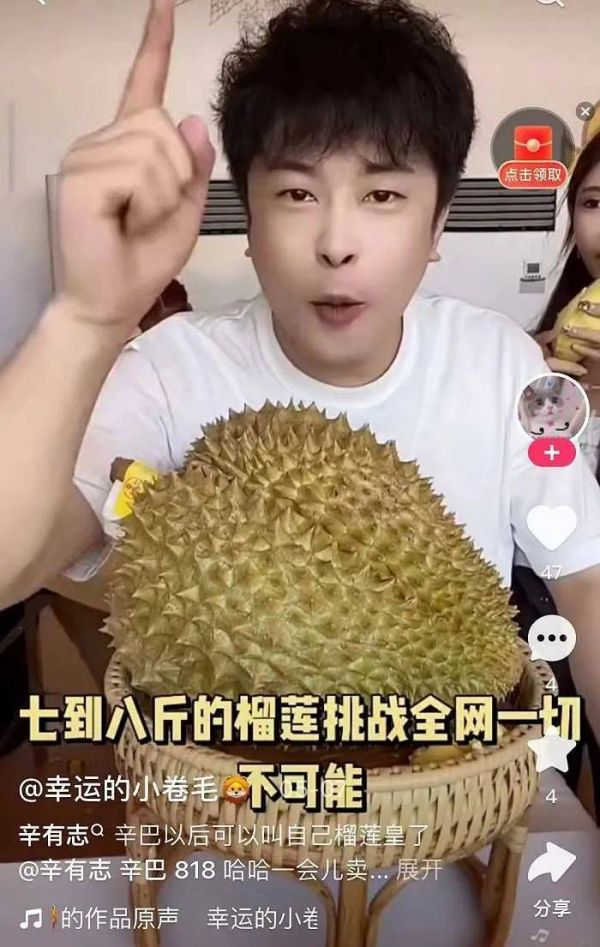The height and width of the screenshot is (947, 600).
Task: Dismiss the red packet floating widget
Action: [x=586, y=111]
